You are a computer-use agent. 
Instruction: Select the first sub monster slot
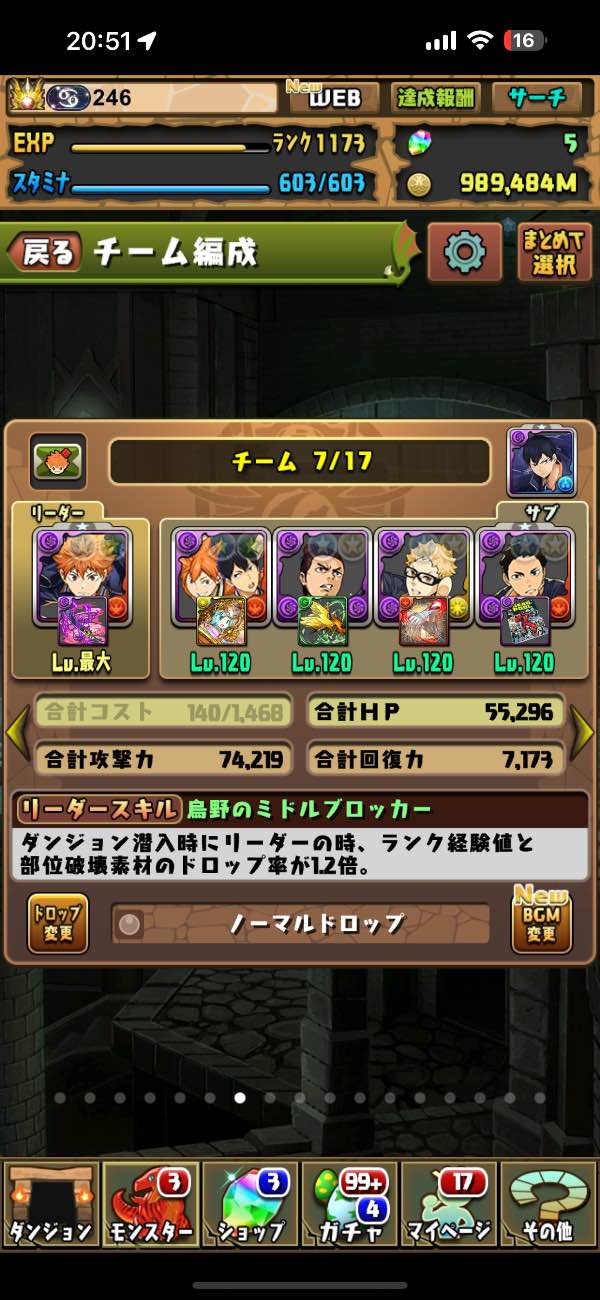tap(221, 588)
